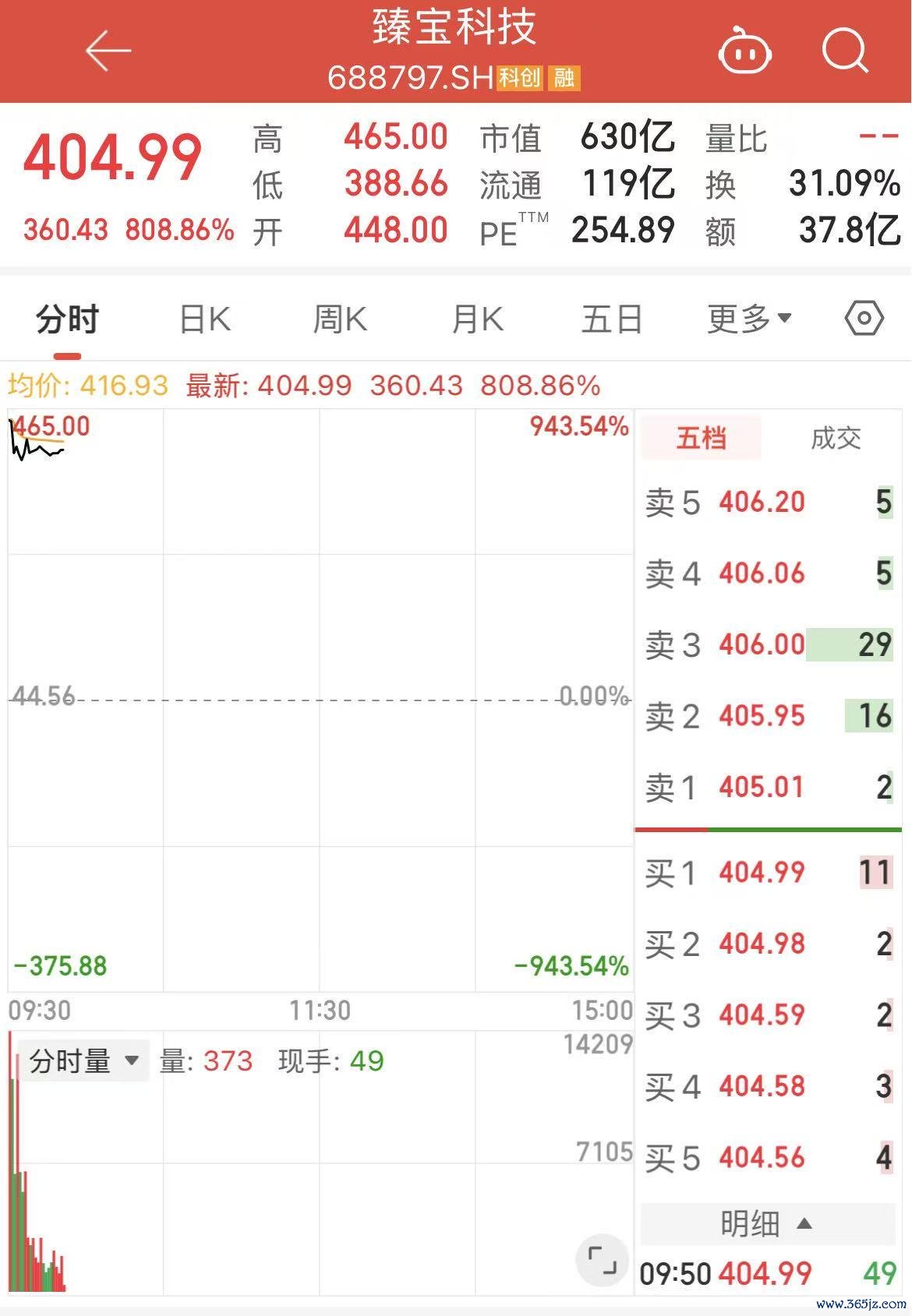Viewport: 912px width, 1316px height.
Task: Switch to the 日K chart tab
Action: [205, 319]
